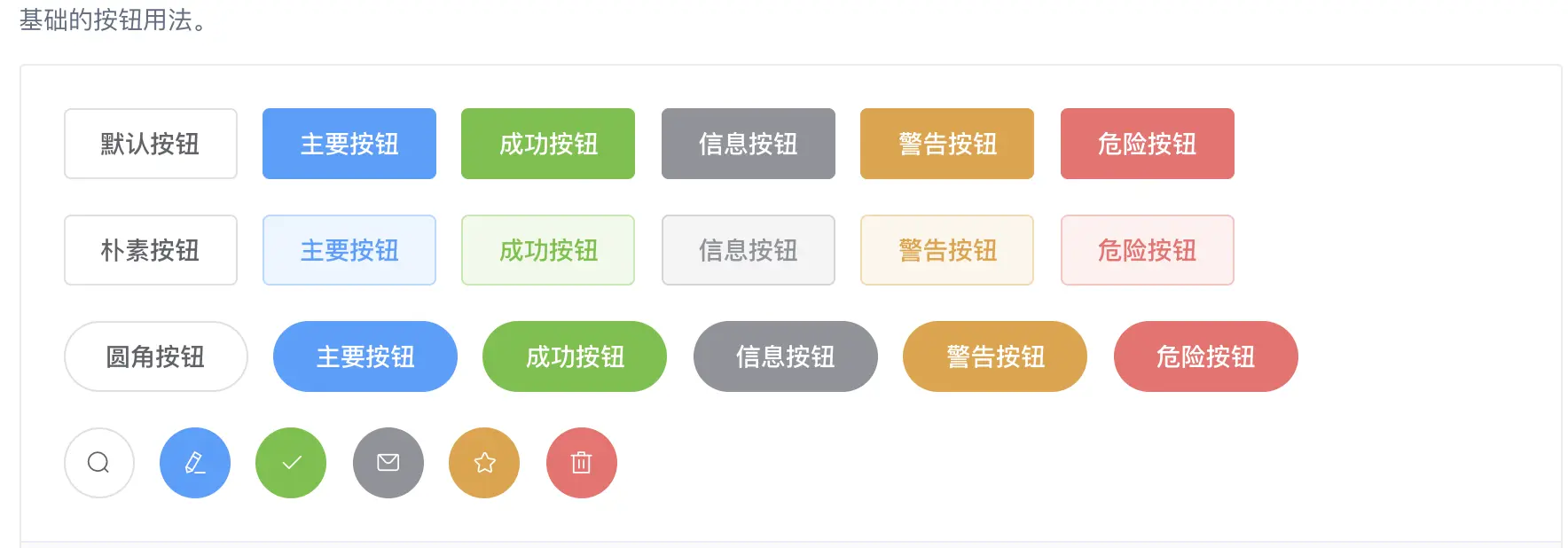Tap the orange circular star button
The image size is (1568, 548).
(x=484, y=463)
